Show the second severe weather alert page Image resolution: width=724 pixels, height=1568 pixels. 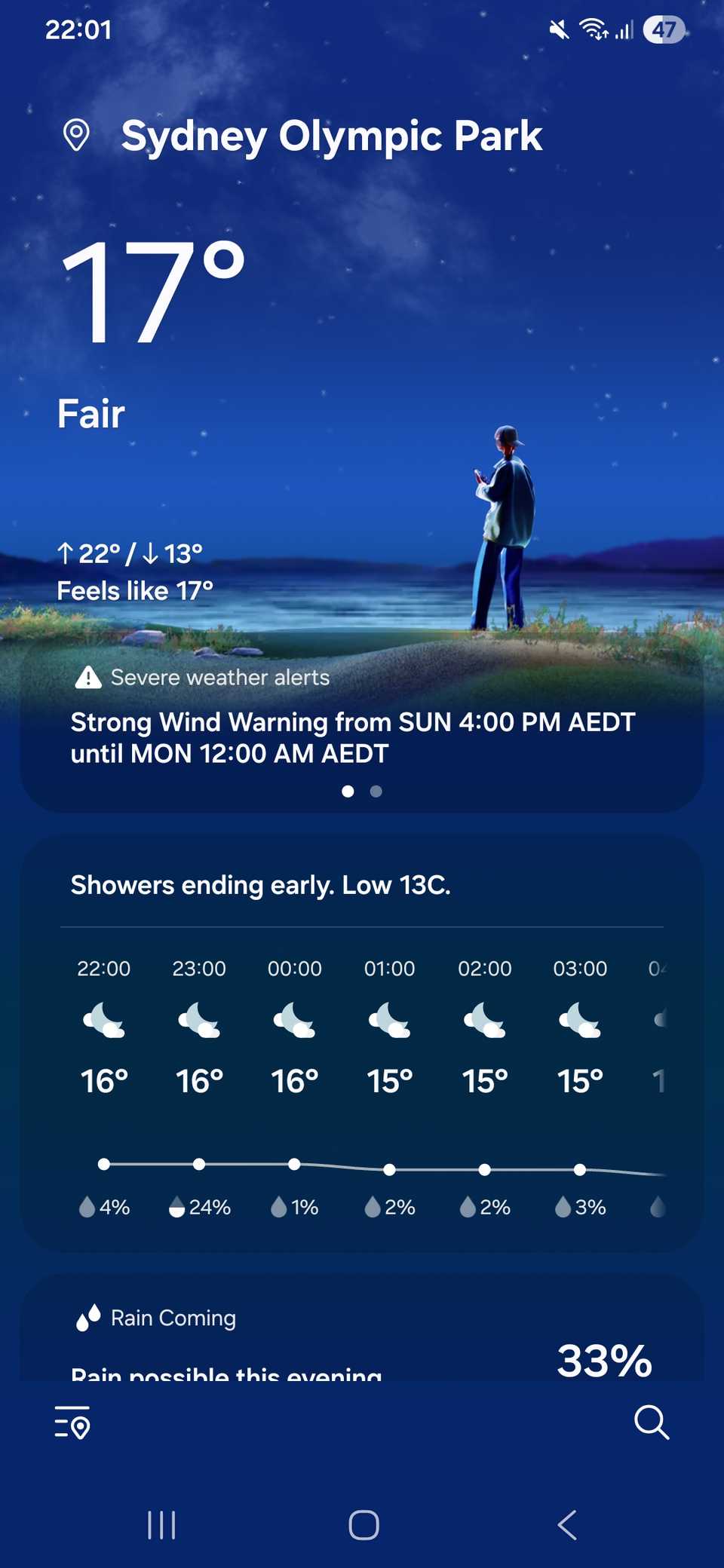376,792
